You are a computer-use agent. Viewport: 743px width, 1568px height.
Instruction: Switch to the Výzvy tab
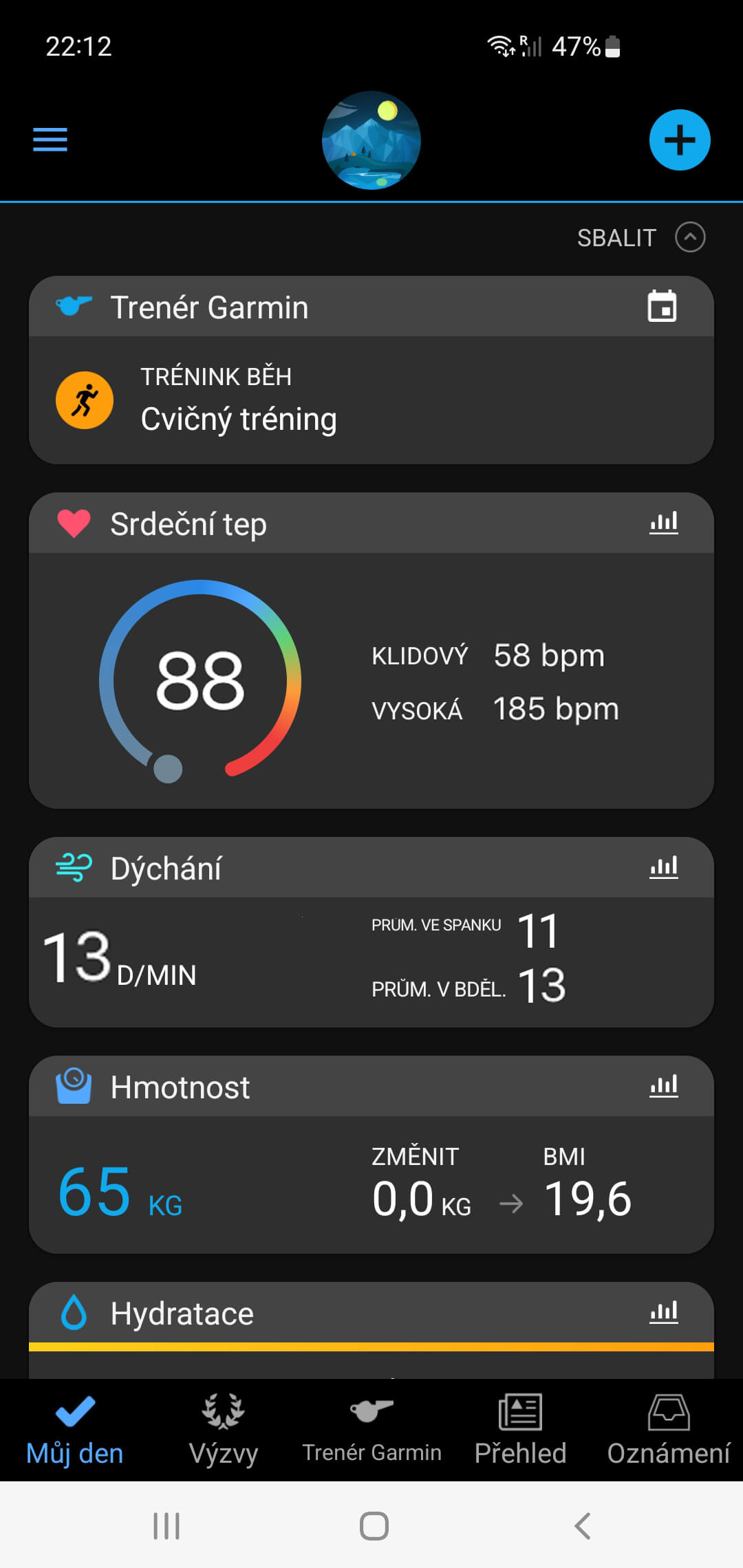(x=223, y=1430)
